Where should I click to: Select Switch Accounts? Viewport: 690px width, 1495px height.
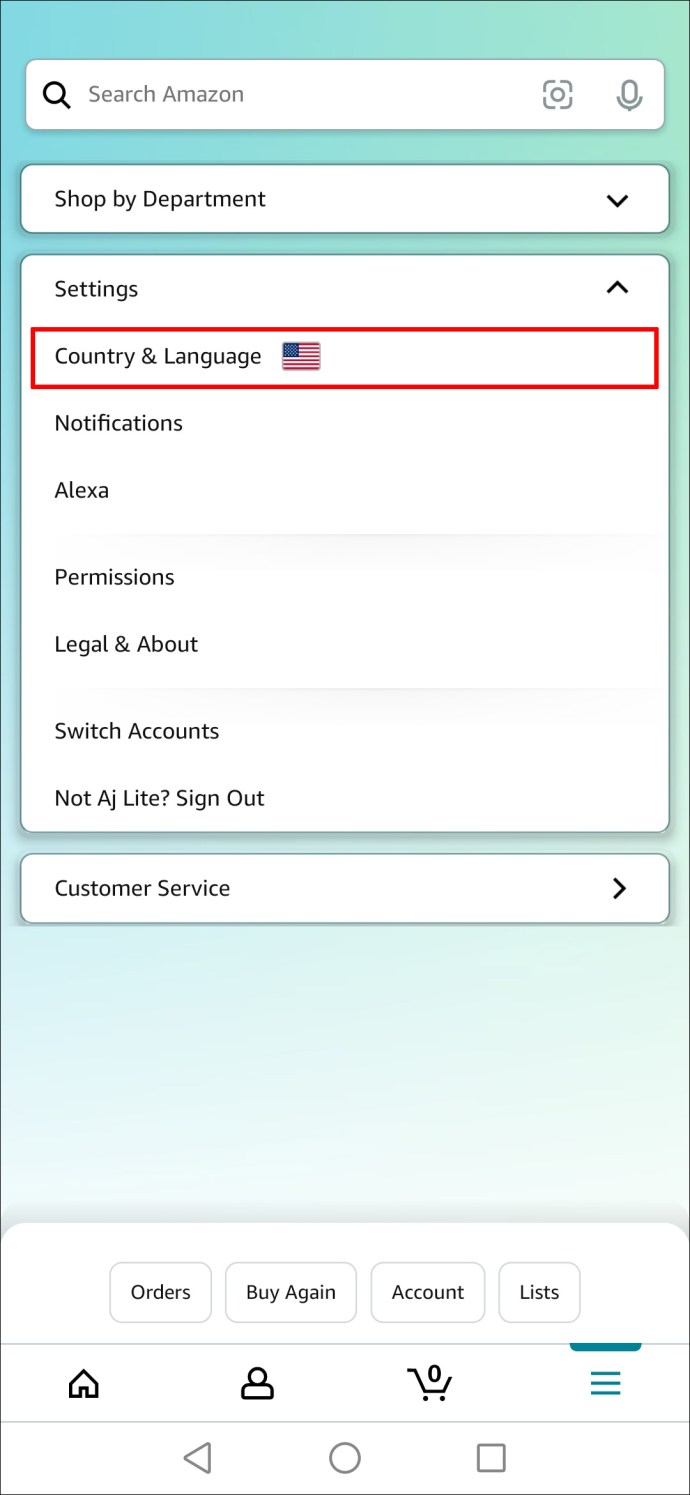coord(137,731)
